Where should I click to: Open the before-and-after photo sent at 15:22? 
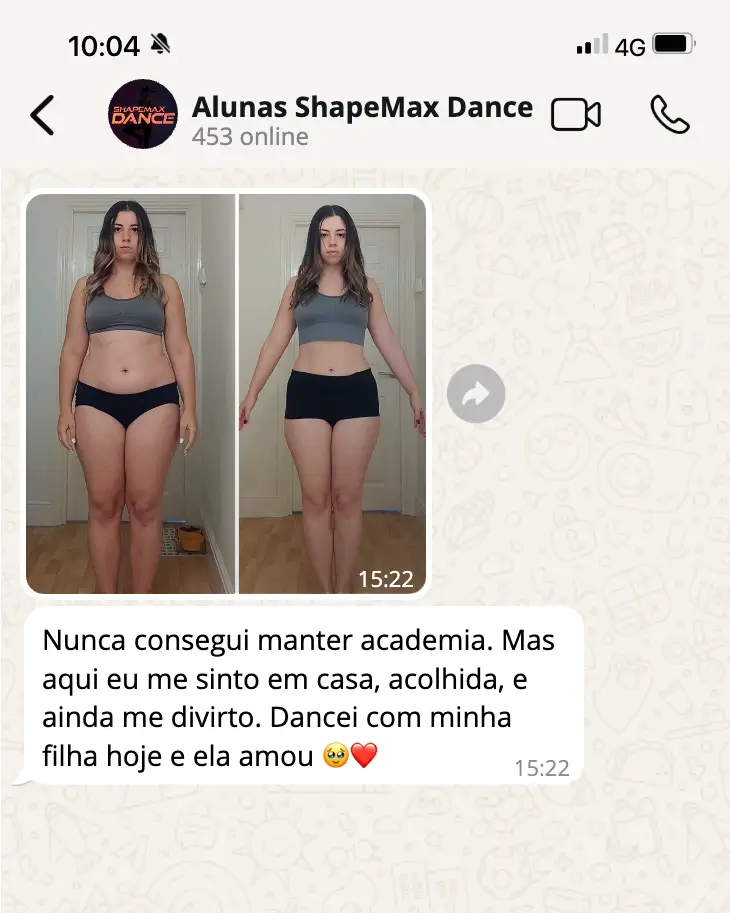[226, 394]
